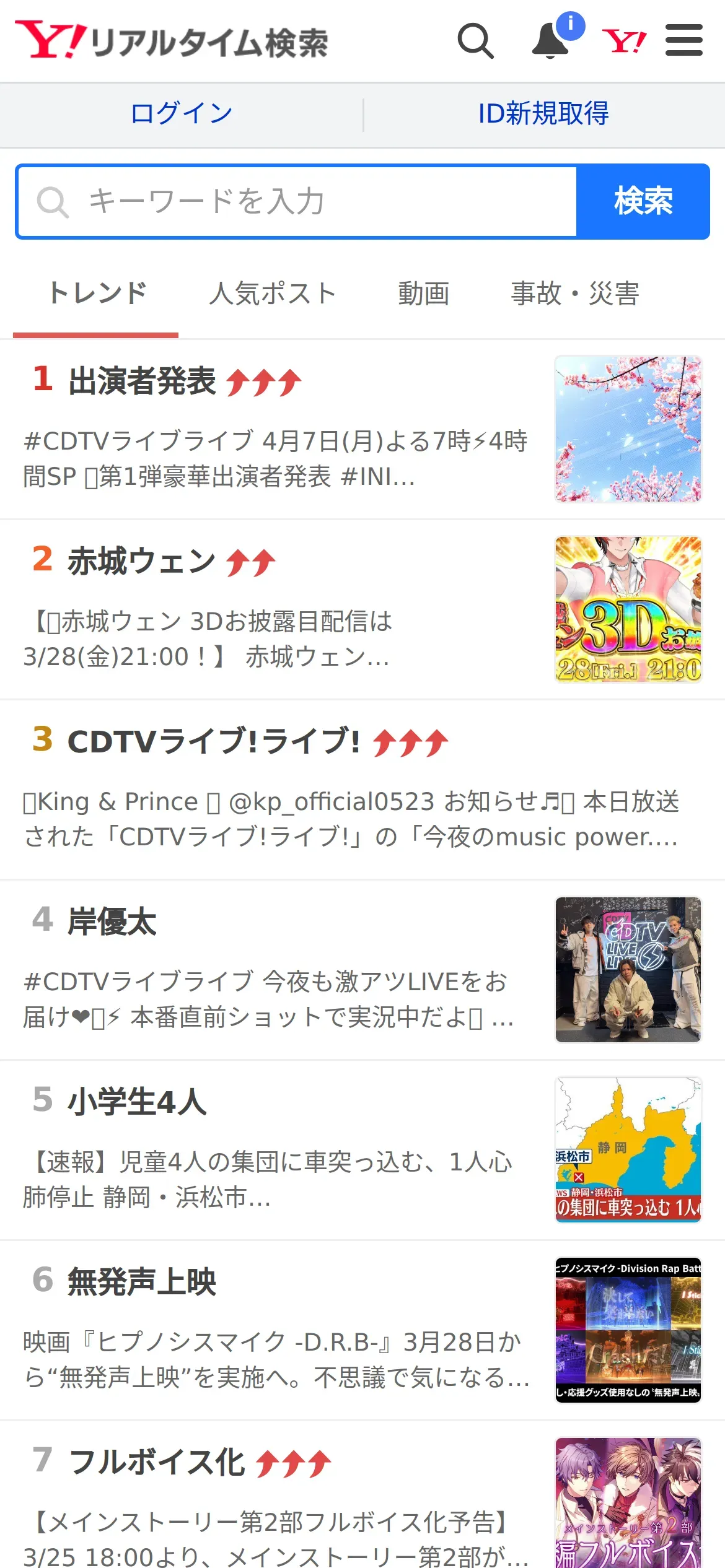Open the Yahoo!リアルタイム検索 logo

(172, 41)
